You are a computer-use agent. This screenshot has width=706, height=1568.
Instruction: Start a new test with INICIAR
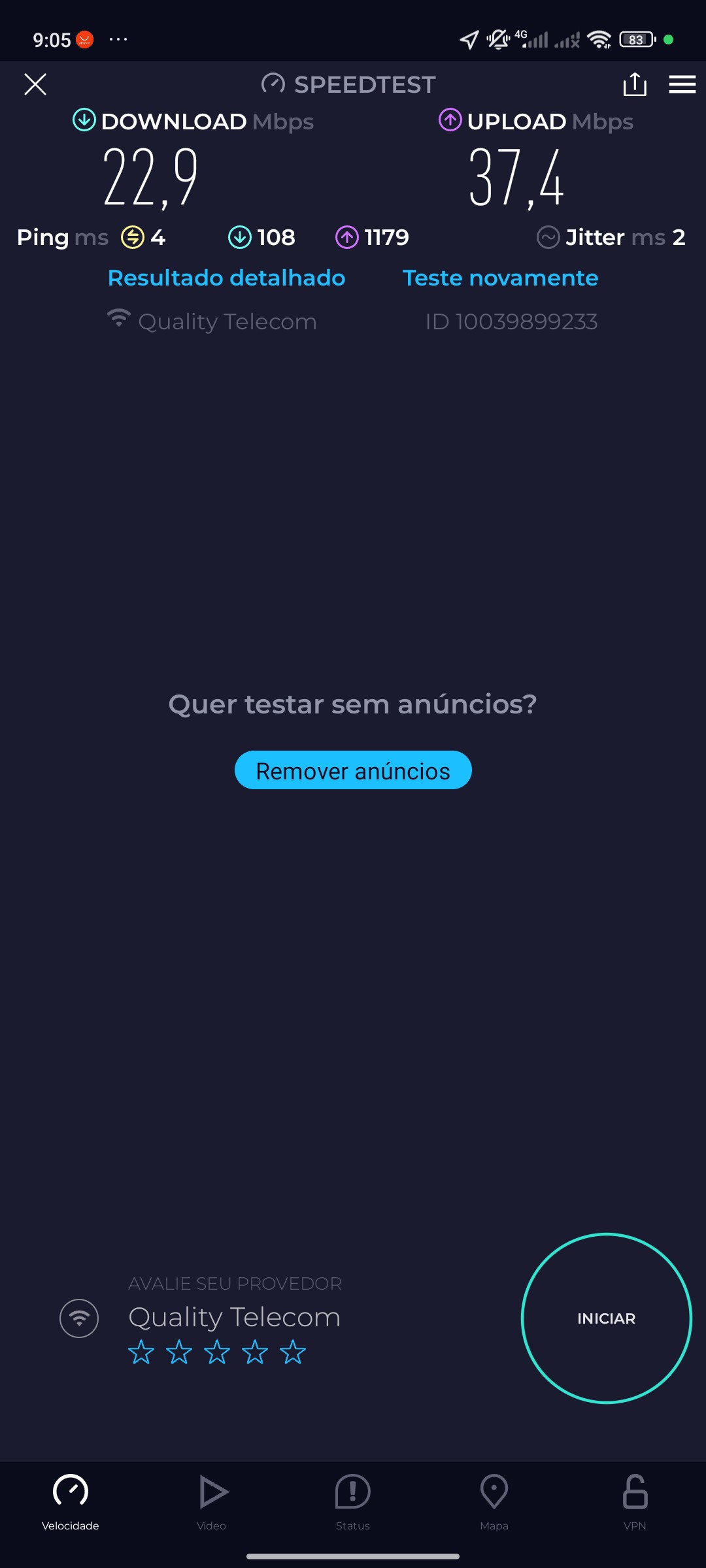point(606,1318)
